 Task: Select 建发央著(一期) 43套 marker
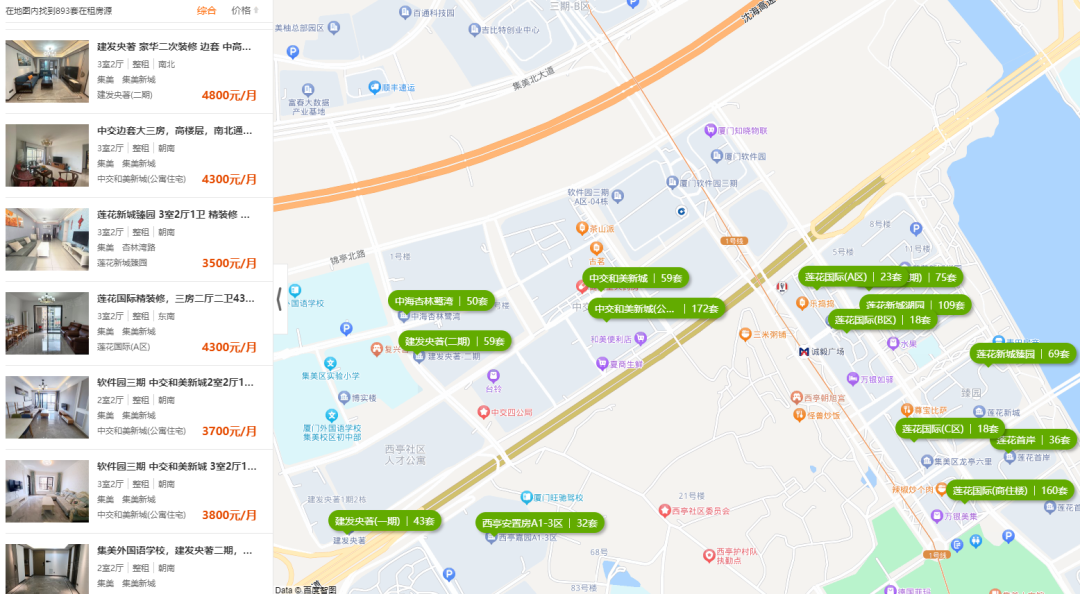pyautogui.click(x=384, y=521)
